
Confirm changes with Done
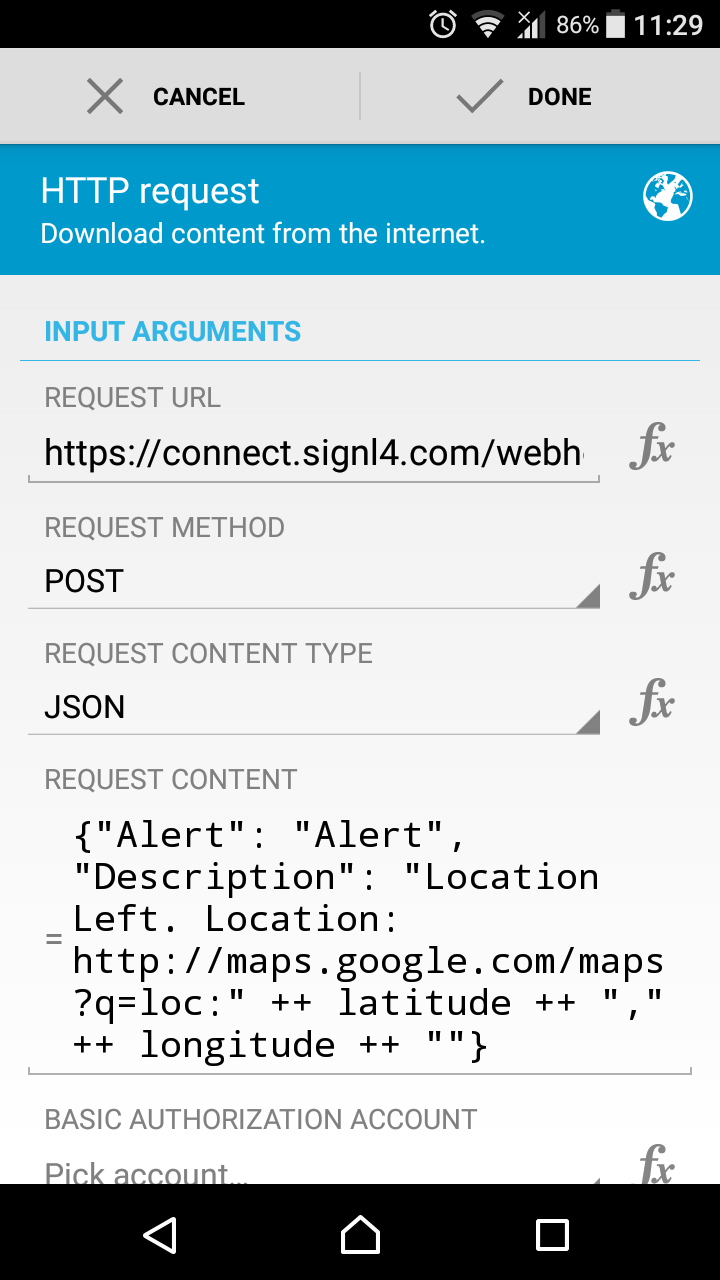[524, 97]
